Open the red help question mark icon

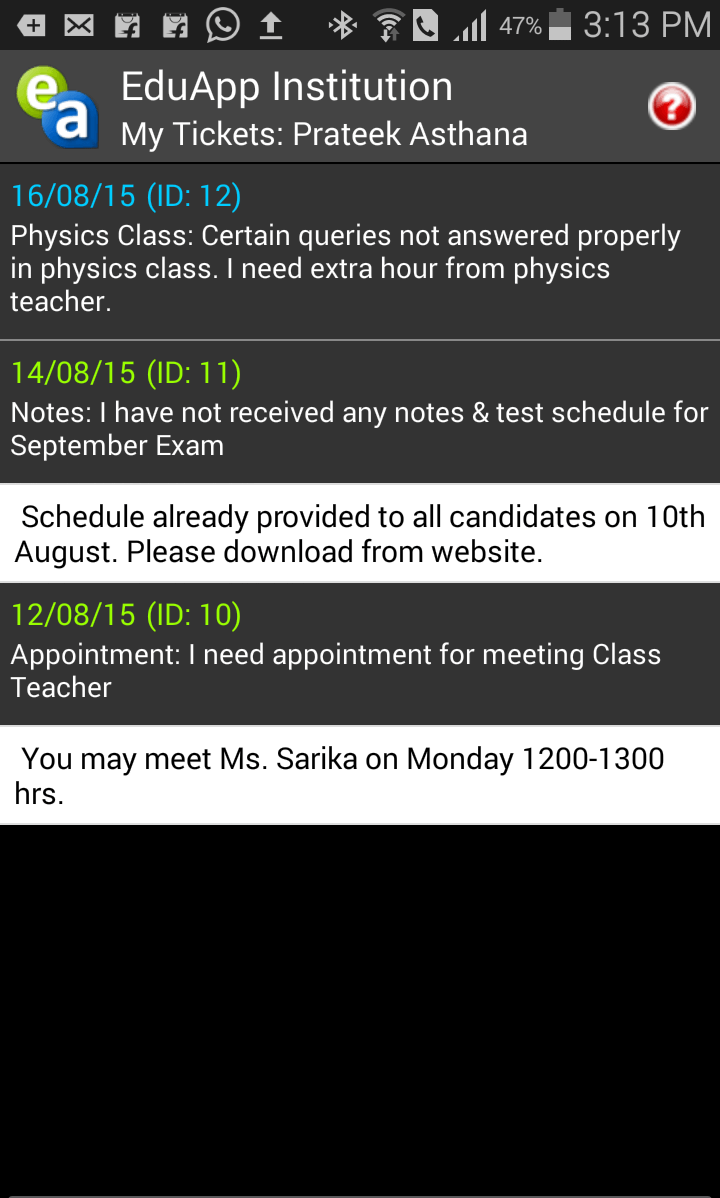(671, 106)
